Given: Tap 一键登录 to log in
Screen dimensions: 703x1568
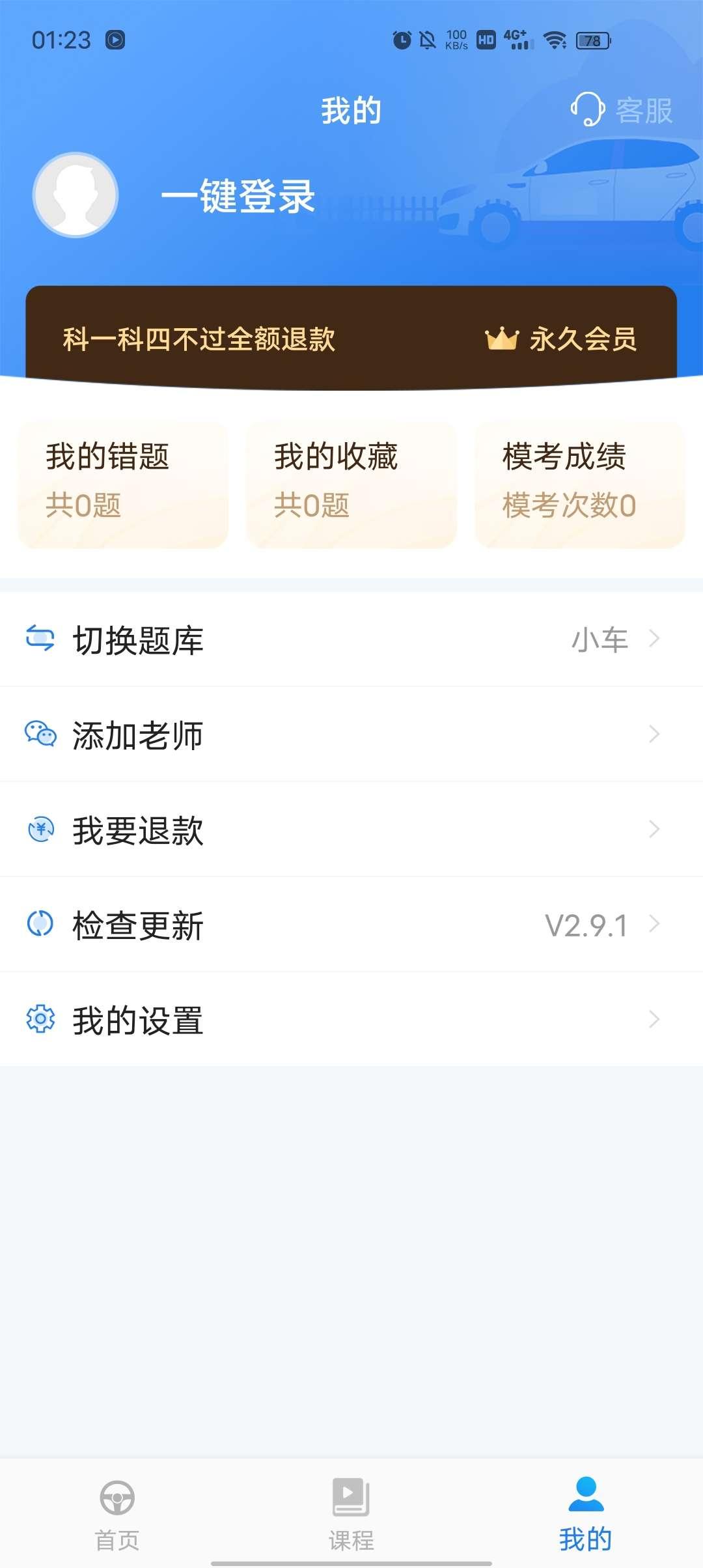Looking at the screenshot, I should coord(238,197).
